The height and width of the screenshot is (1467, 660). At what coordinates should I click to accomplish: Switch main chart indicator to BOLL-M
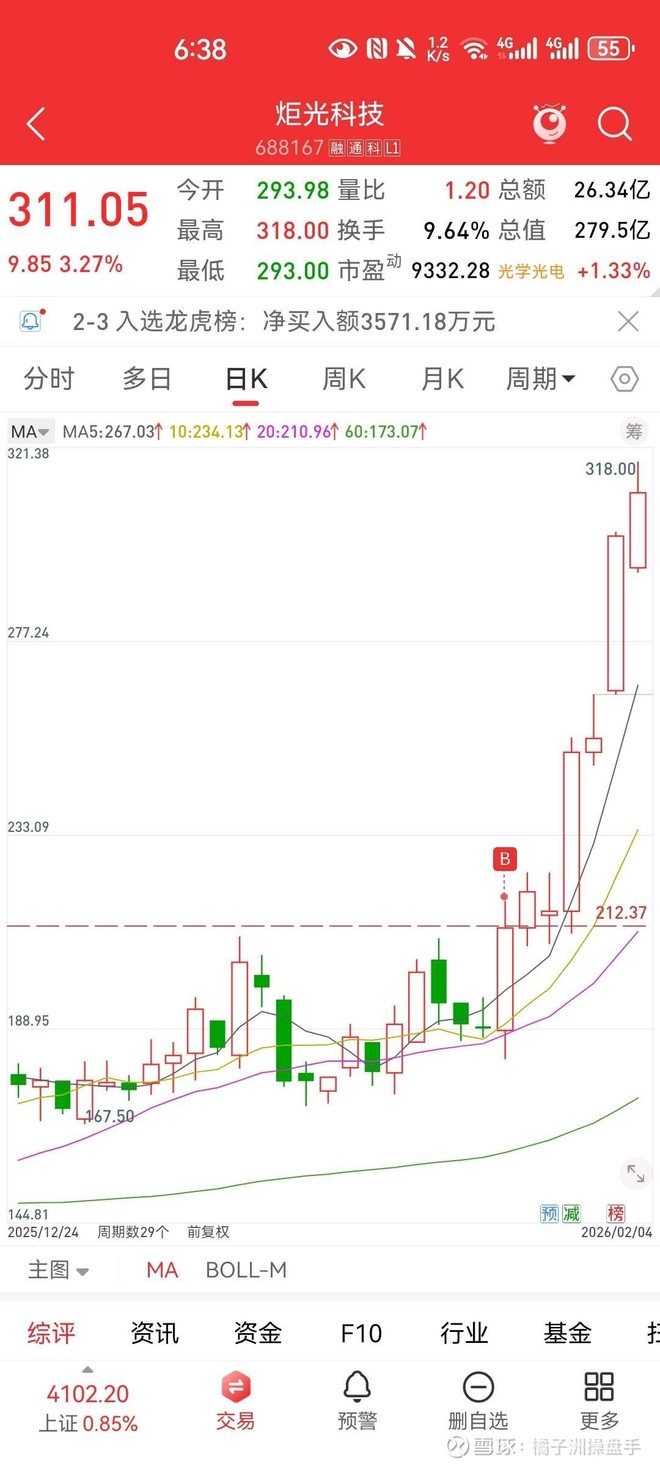point(246,1270)
